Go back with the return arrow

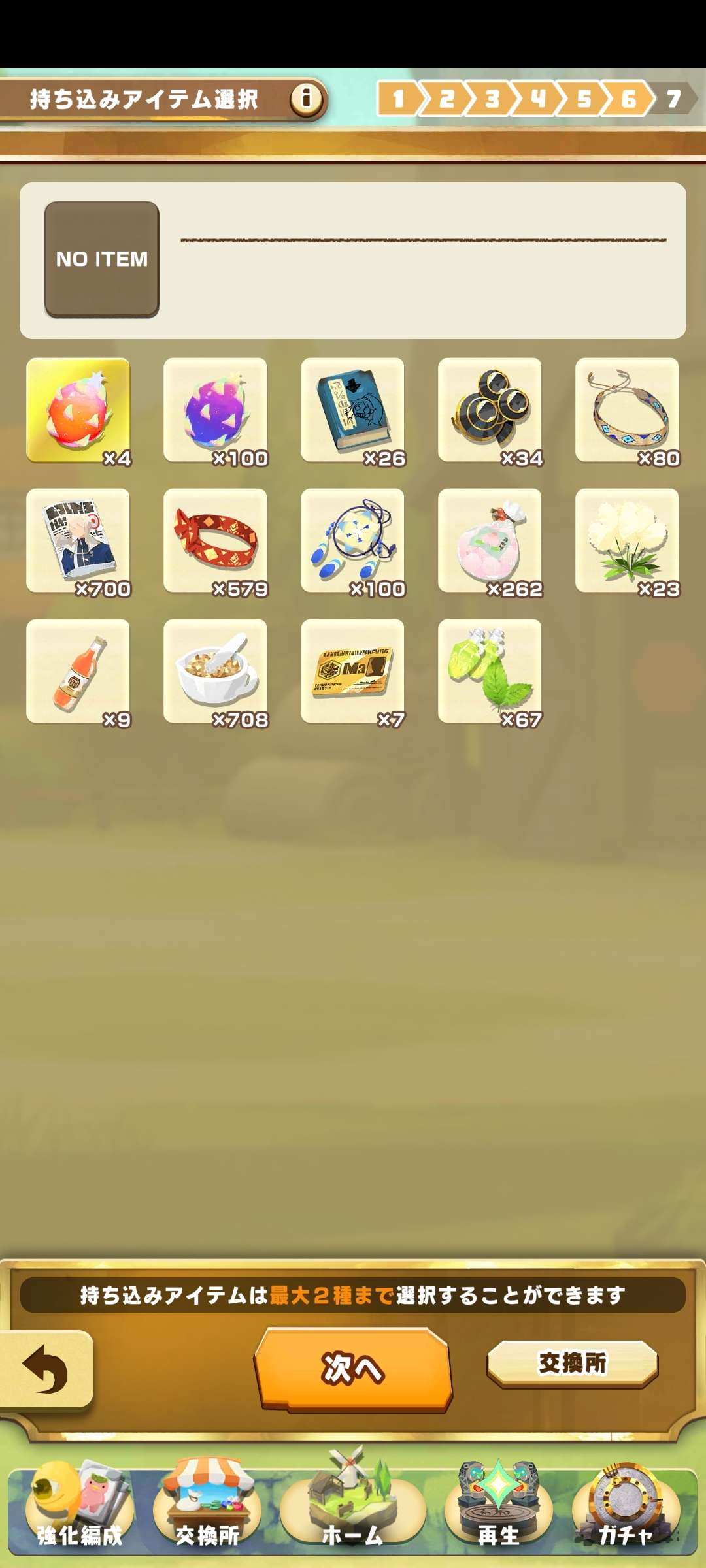46,1368
